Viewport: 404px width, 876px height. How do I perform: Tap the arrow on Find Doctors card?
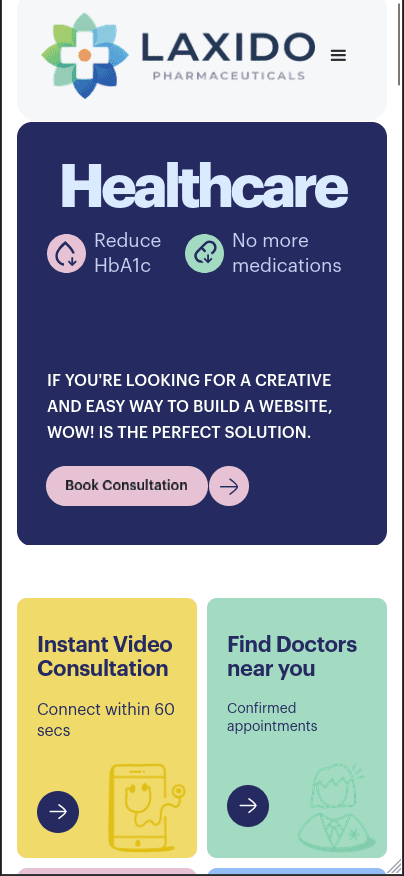[x=248, y=806]
